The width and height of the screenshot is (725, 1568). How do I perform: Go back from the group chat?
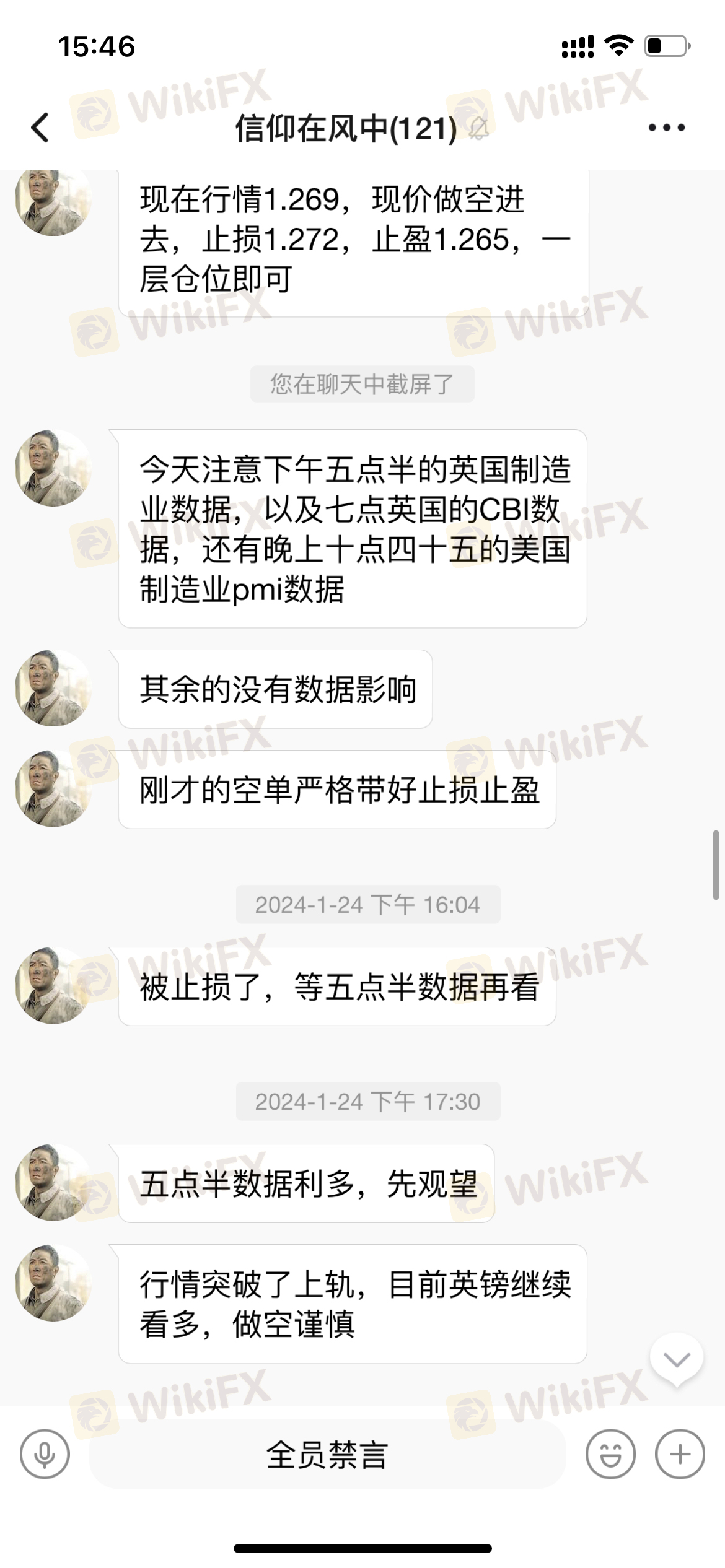[40, 128]
